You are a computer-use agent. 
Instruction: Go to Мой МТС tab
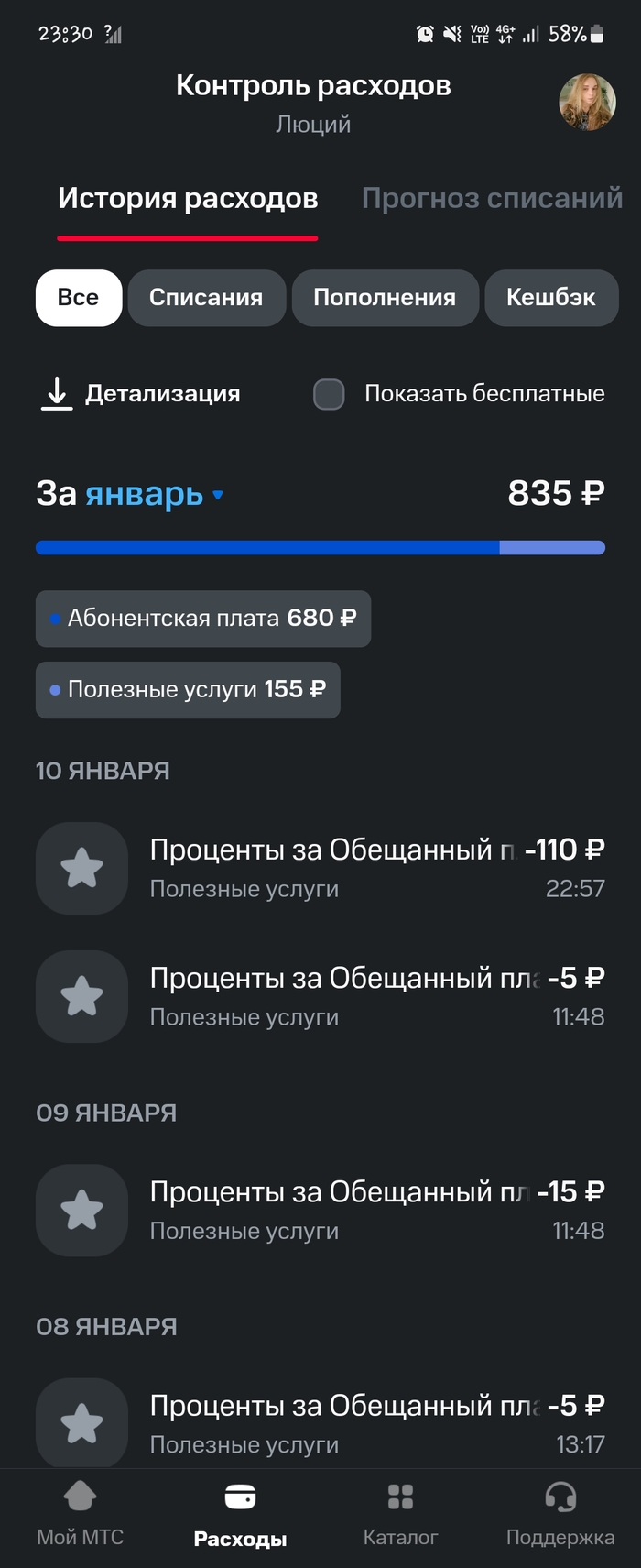[81, 1512]
